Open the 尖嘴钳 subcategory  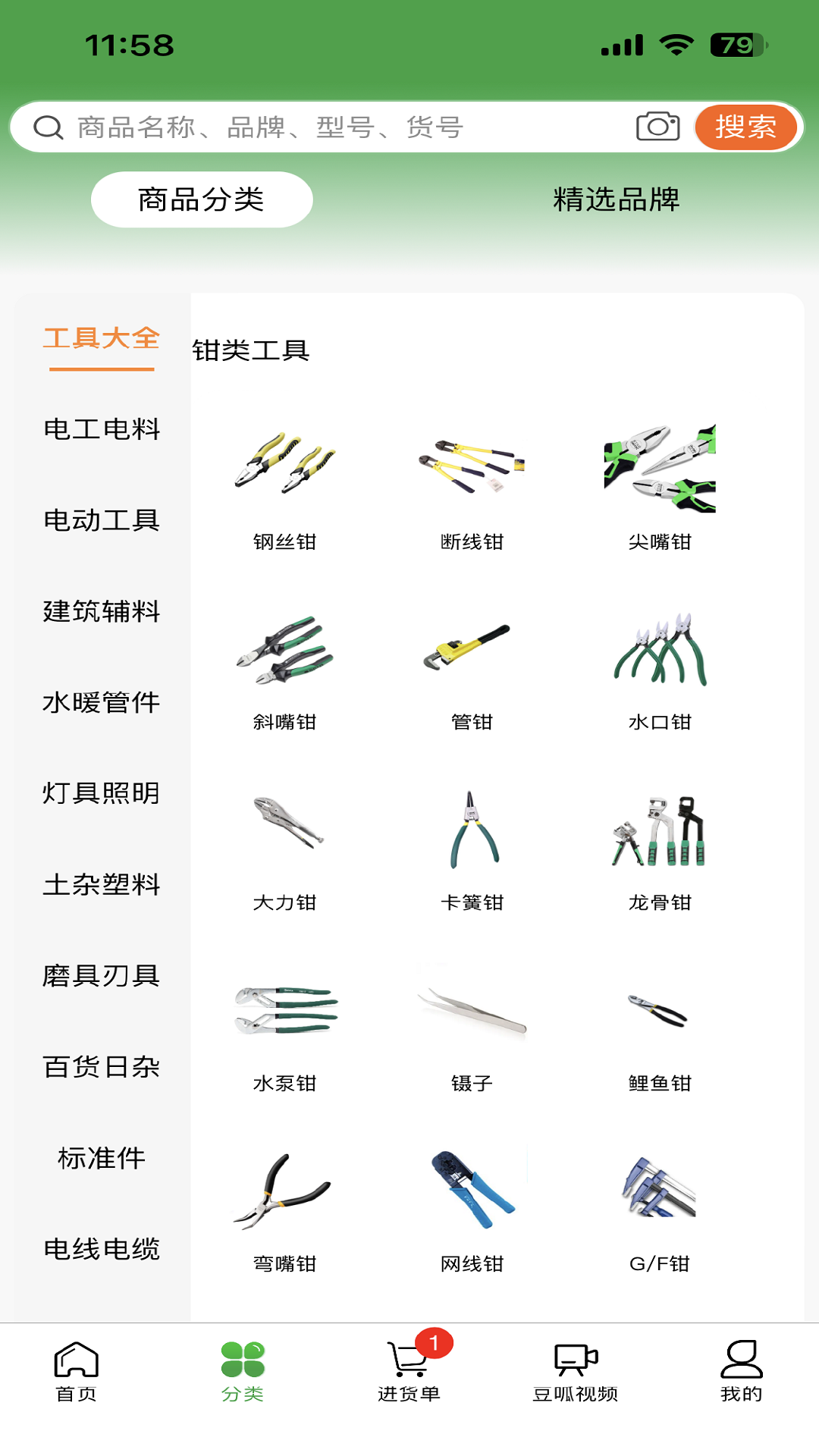tap(660, 485)
